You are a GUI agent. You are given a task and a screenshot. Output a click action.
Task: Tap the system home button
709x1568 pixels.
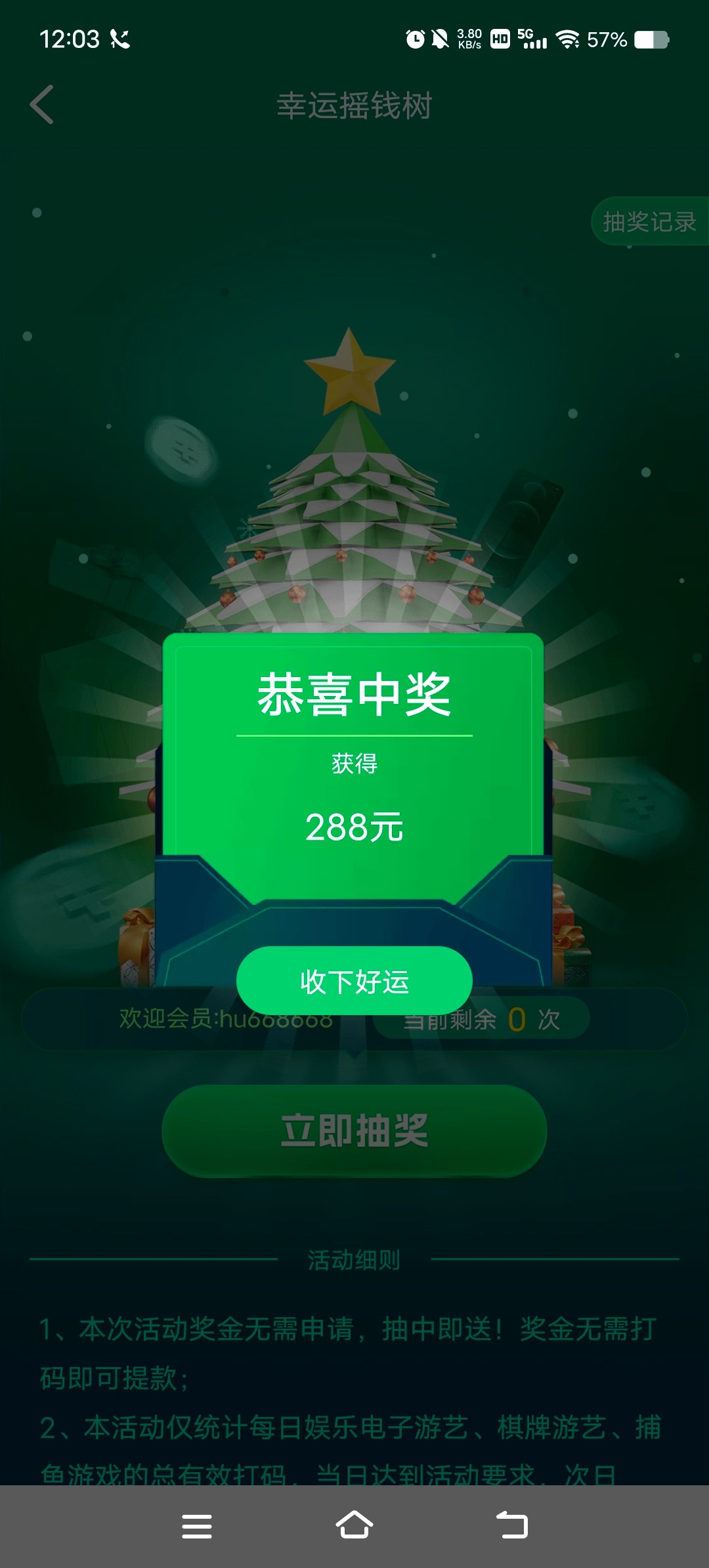[x=354, y=1525]
